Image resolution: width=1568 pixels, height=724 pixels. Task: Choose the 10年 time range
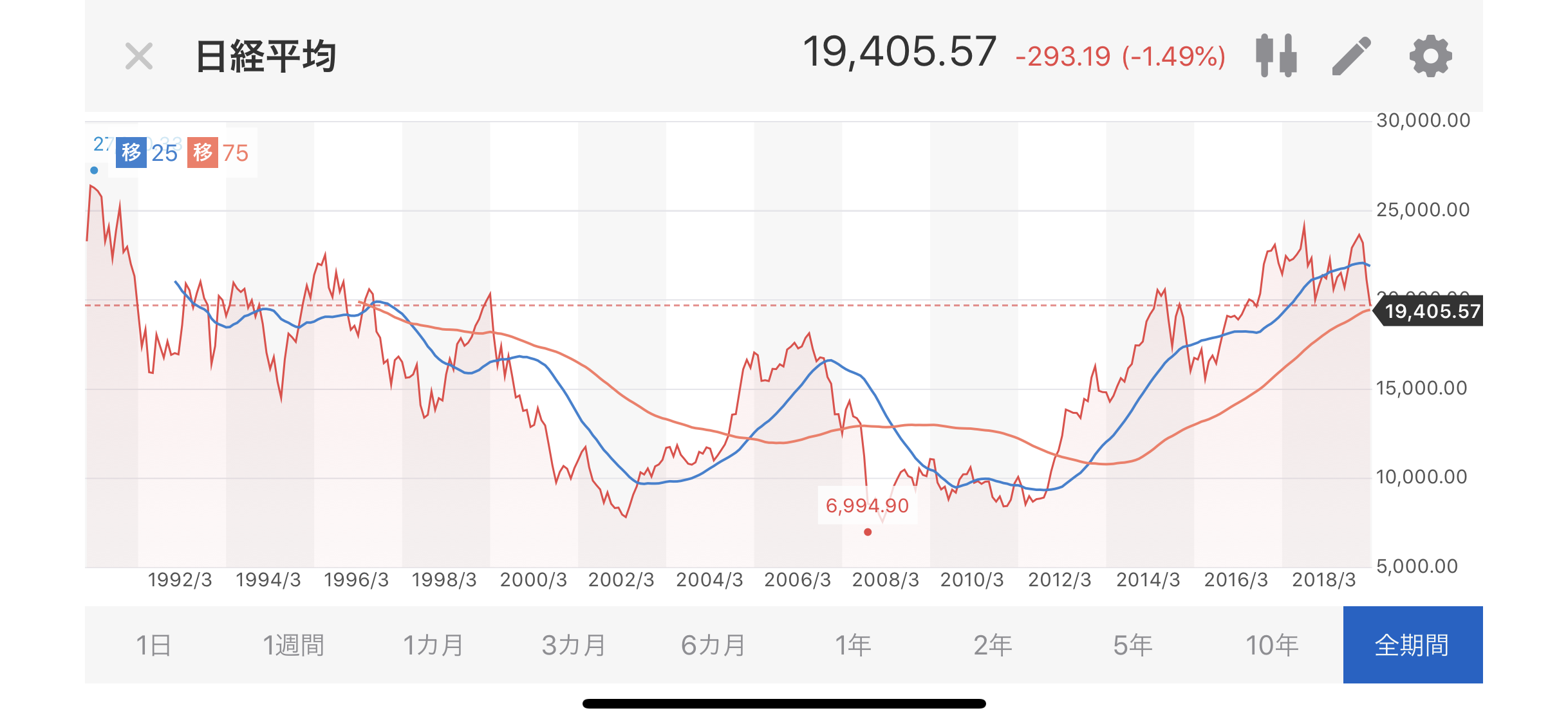point(1272,645)
